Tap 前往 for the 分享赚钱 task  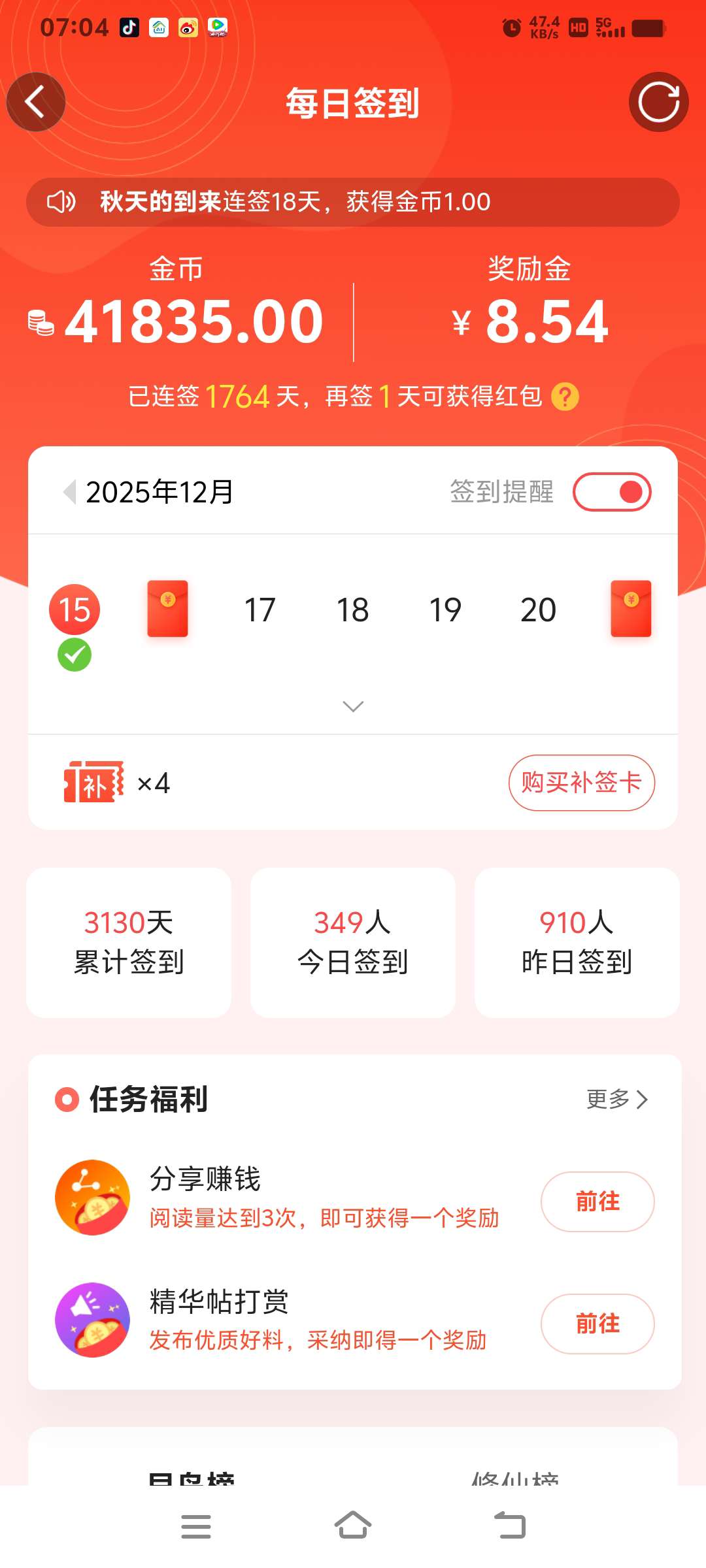[x=597, y=1201]
